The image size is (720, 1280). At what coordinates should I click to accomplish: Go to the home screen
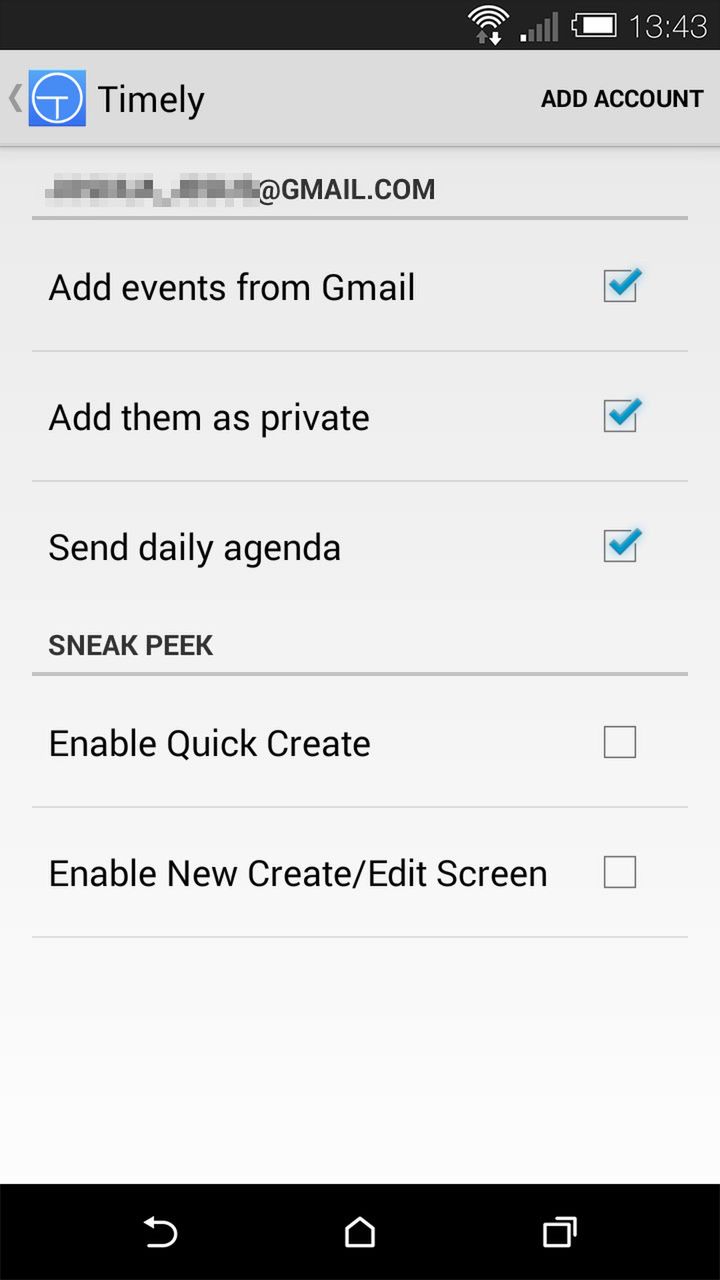[x=360, y=1232]
